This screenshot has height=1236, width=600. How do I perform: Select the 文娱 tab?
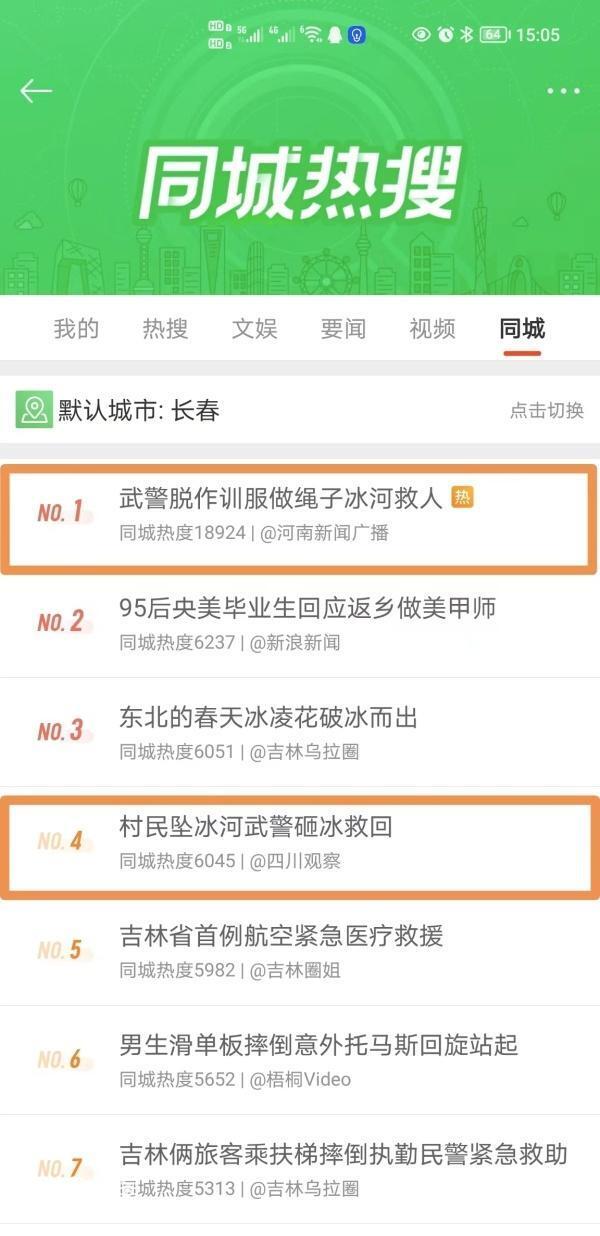254,329
